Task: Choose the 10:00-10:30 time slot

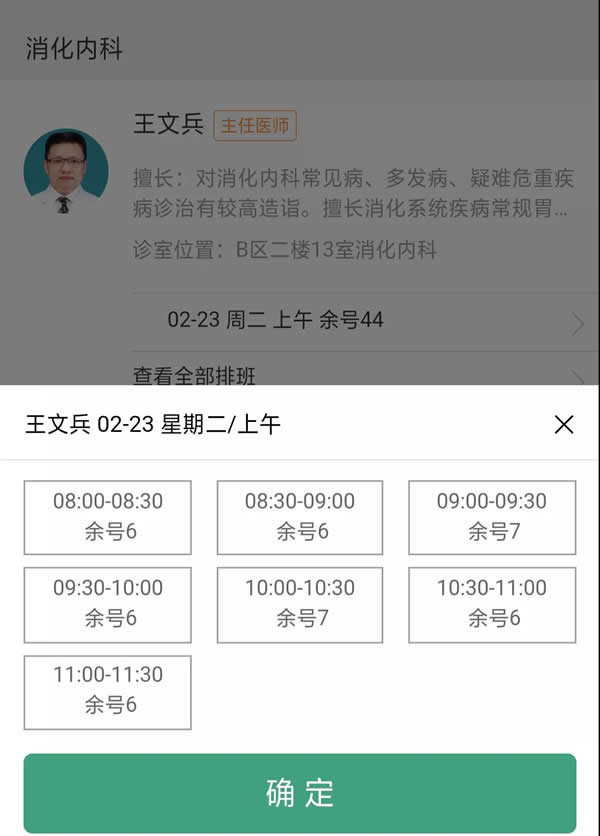Action: pyautogui.click(x=300, y=604)
